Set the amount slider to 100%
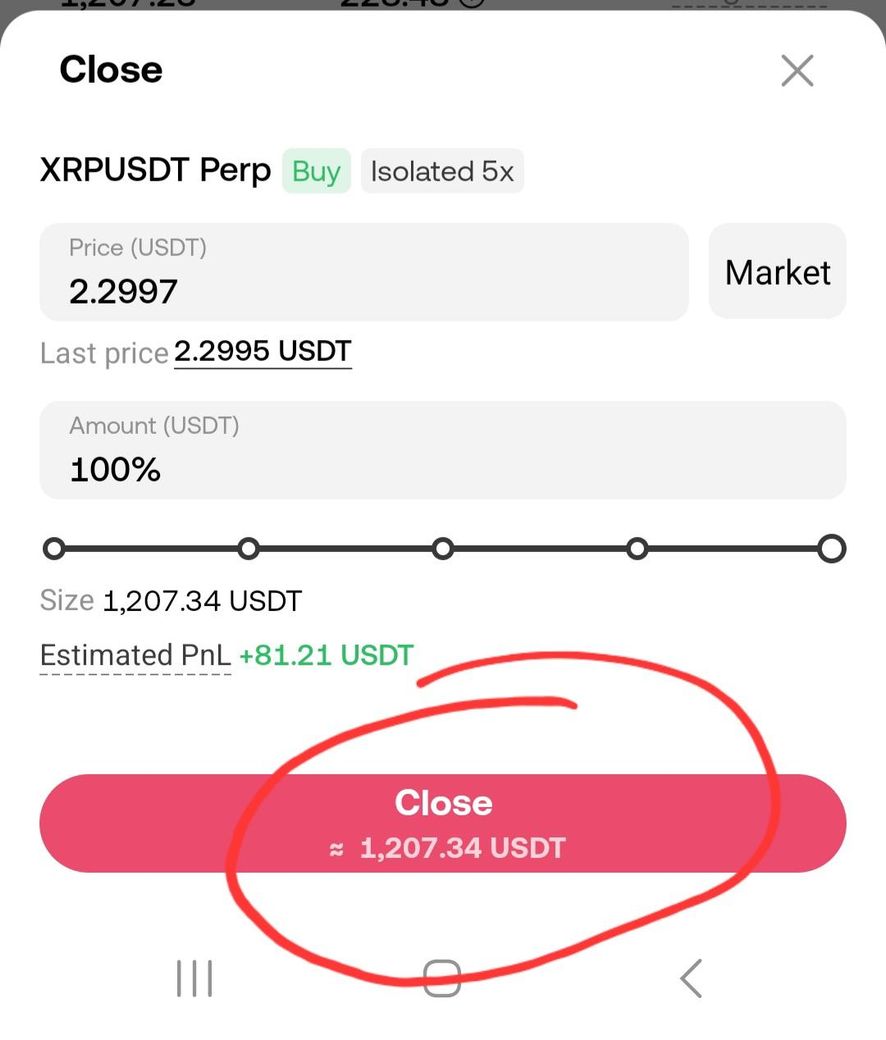The image size is (886, 1040). point(831,548)
